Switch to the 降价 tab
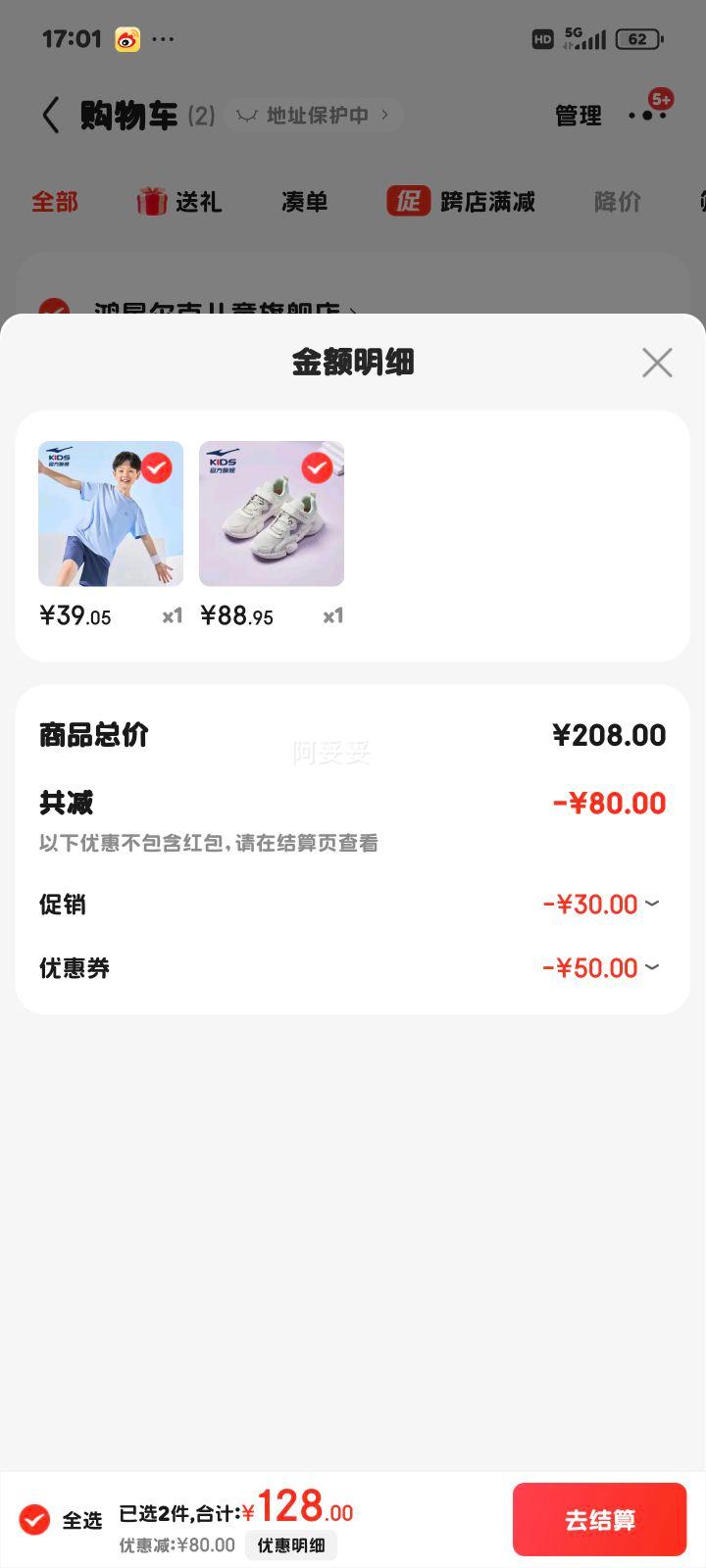 (x=618, y=202)
